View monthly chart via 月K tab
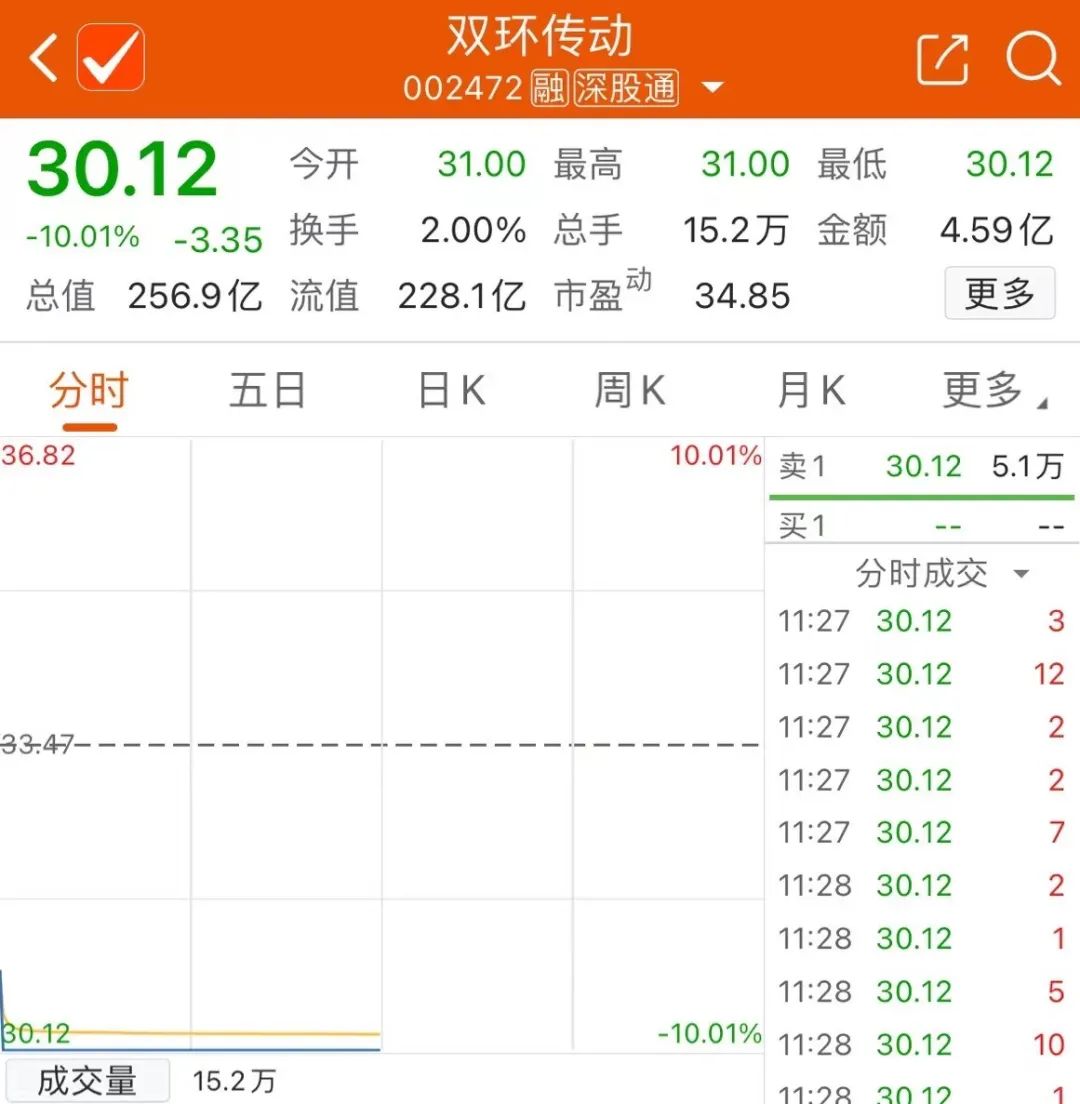The width and height of the screenshot is (1080, 1104). [x=808, y=391]
